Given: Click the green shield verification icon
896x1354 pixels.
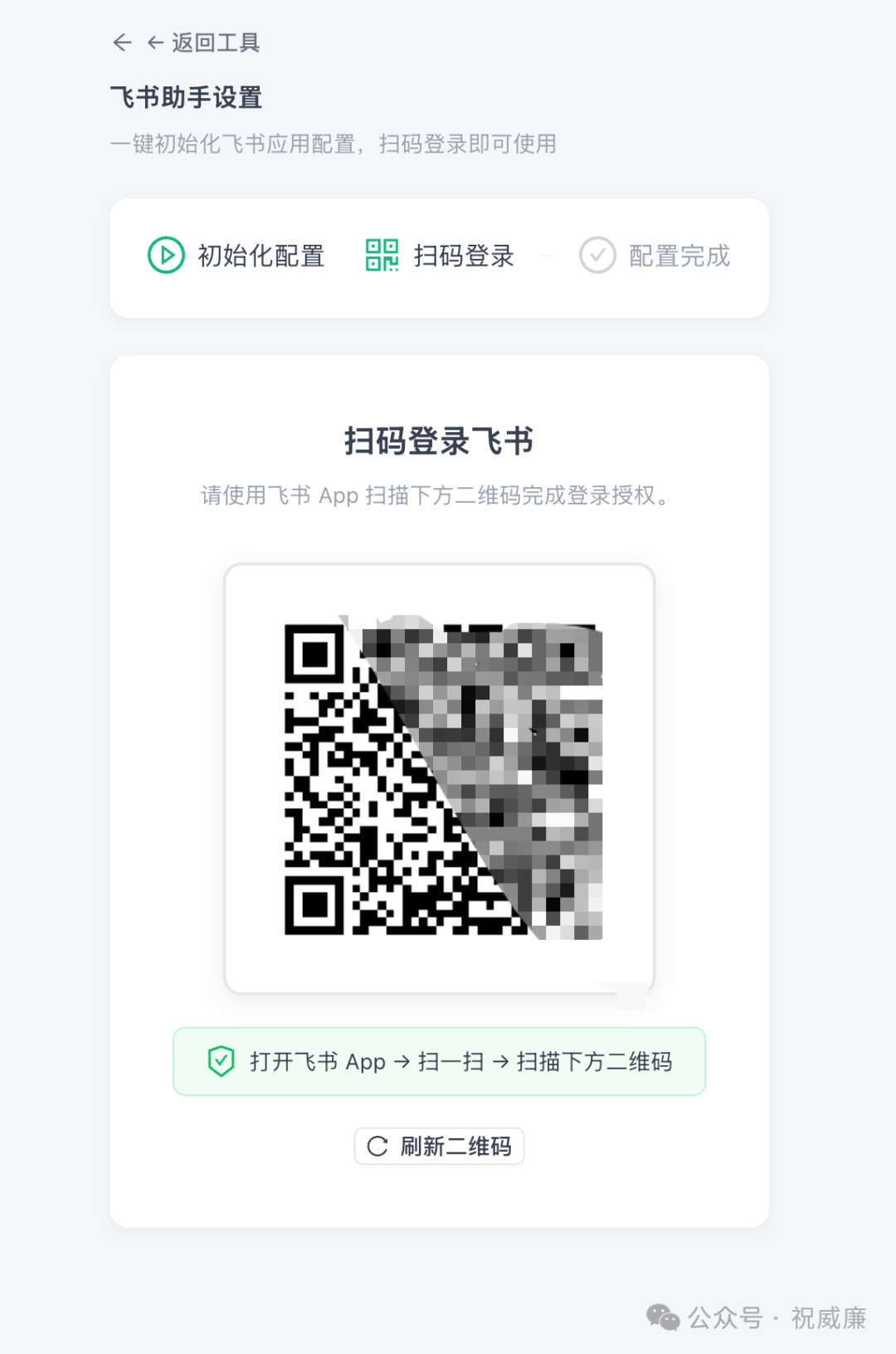Looking at the screenshot, I should pos(221,1060).
